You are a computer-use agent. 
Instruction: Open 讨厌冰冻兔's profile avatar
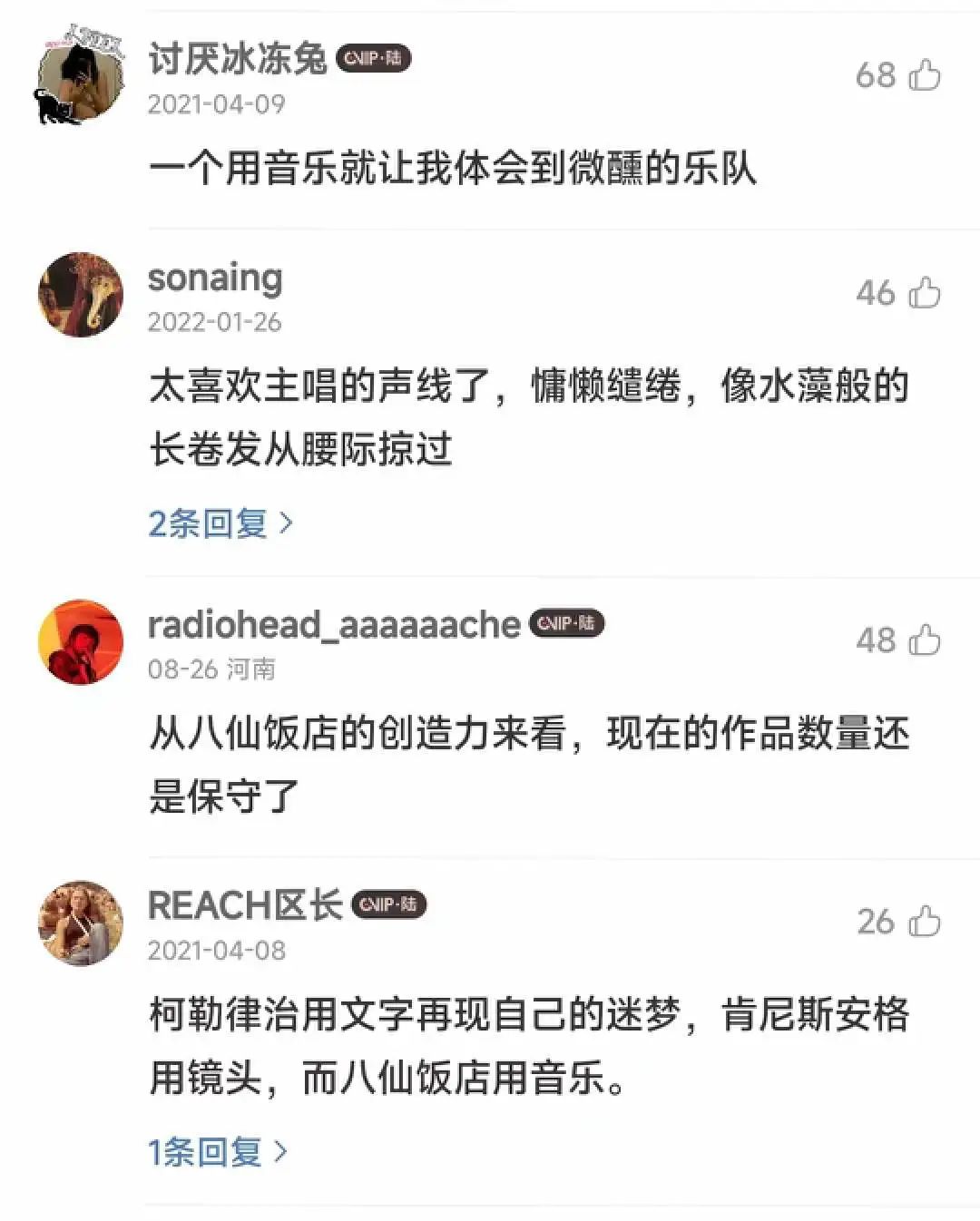pyautogui.click(x=80, y=80)
